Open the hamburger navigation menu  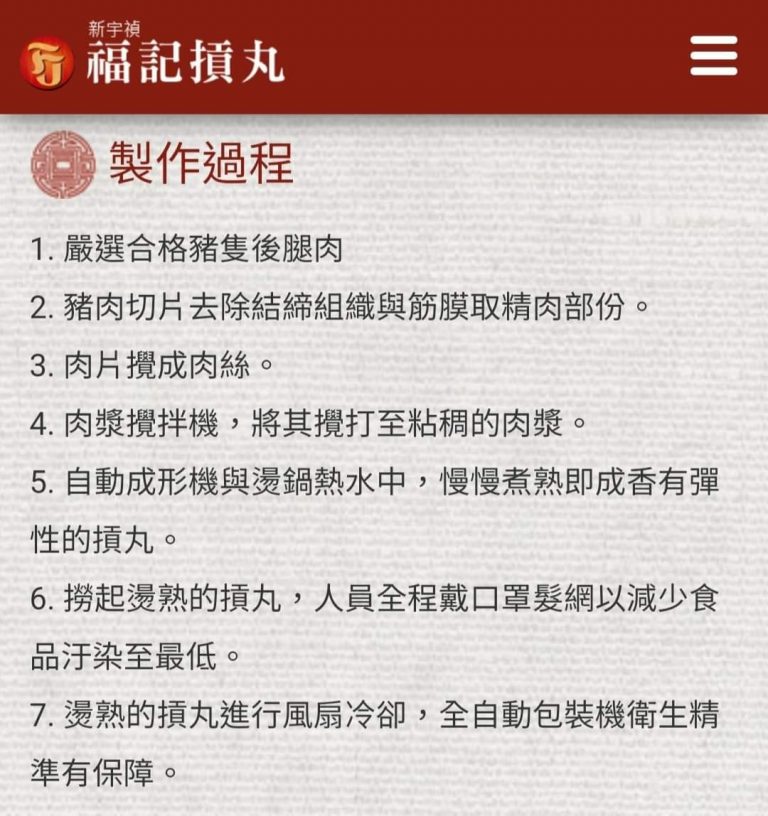pos(714,56)
